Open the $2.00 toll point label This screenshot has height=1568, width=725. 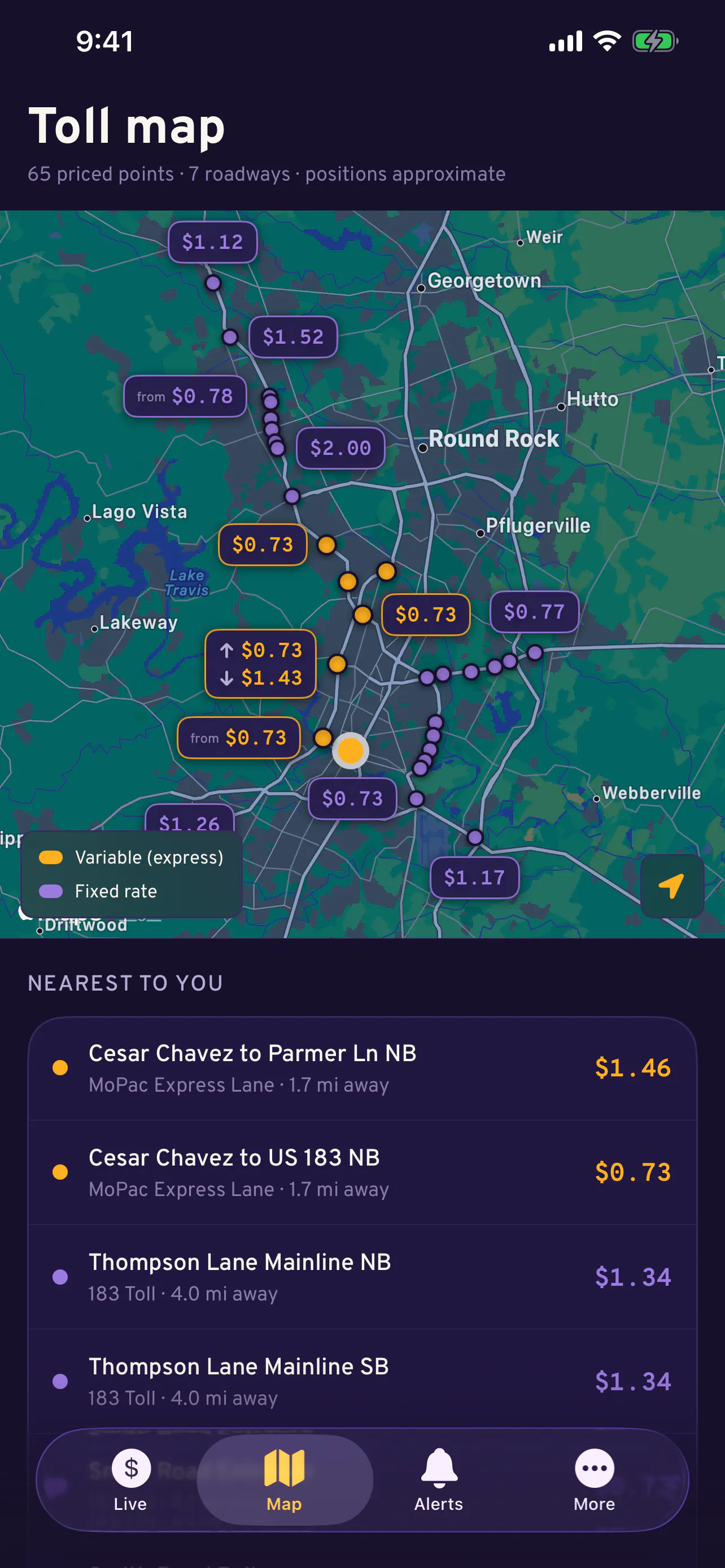pos(340,448)
